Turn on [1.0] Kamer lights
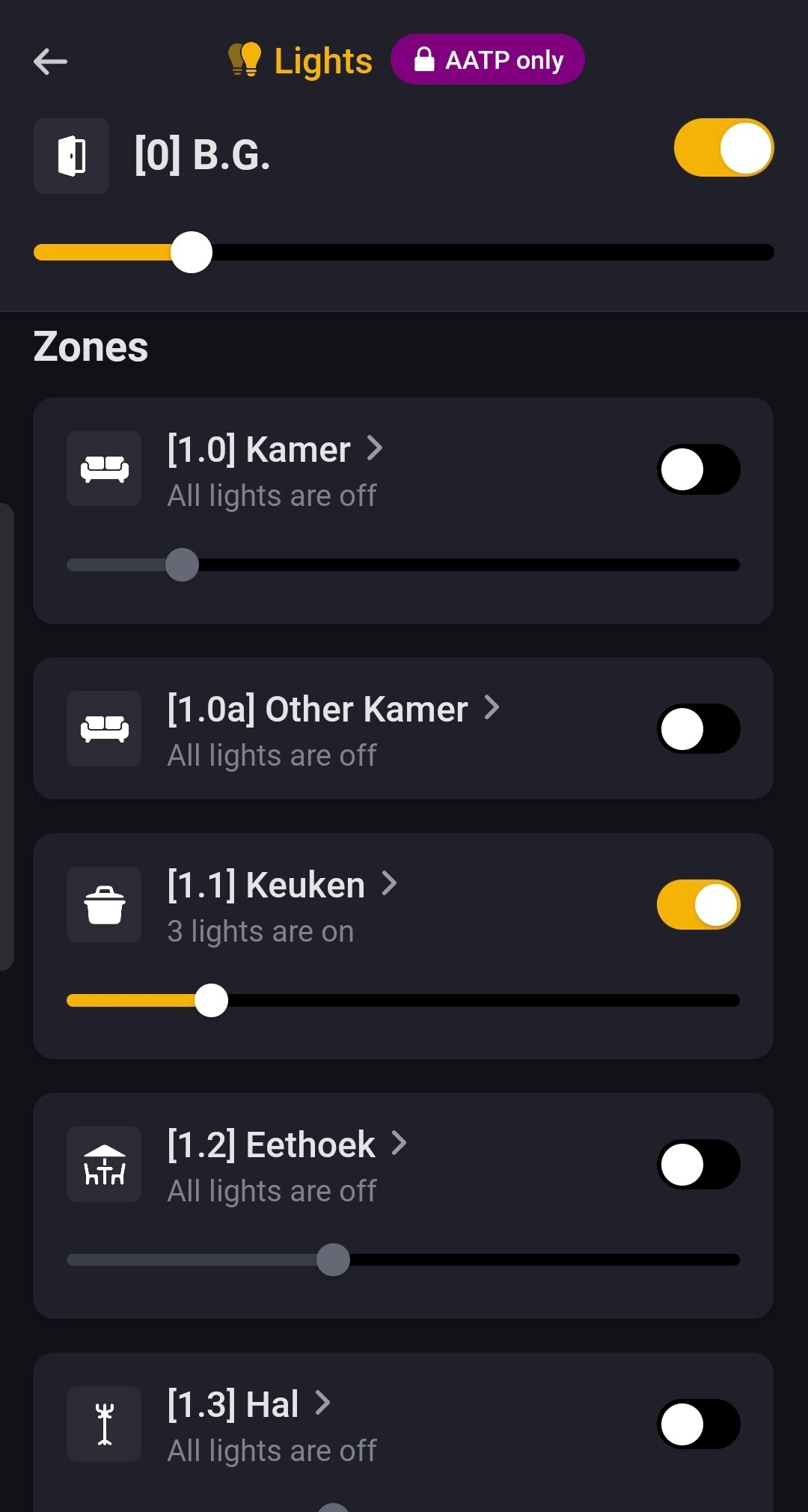This screenshot has height=1512, width=808. pyautogui.click(x=698, y=469)
